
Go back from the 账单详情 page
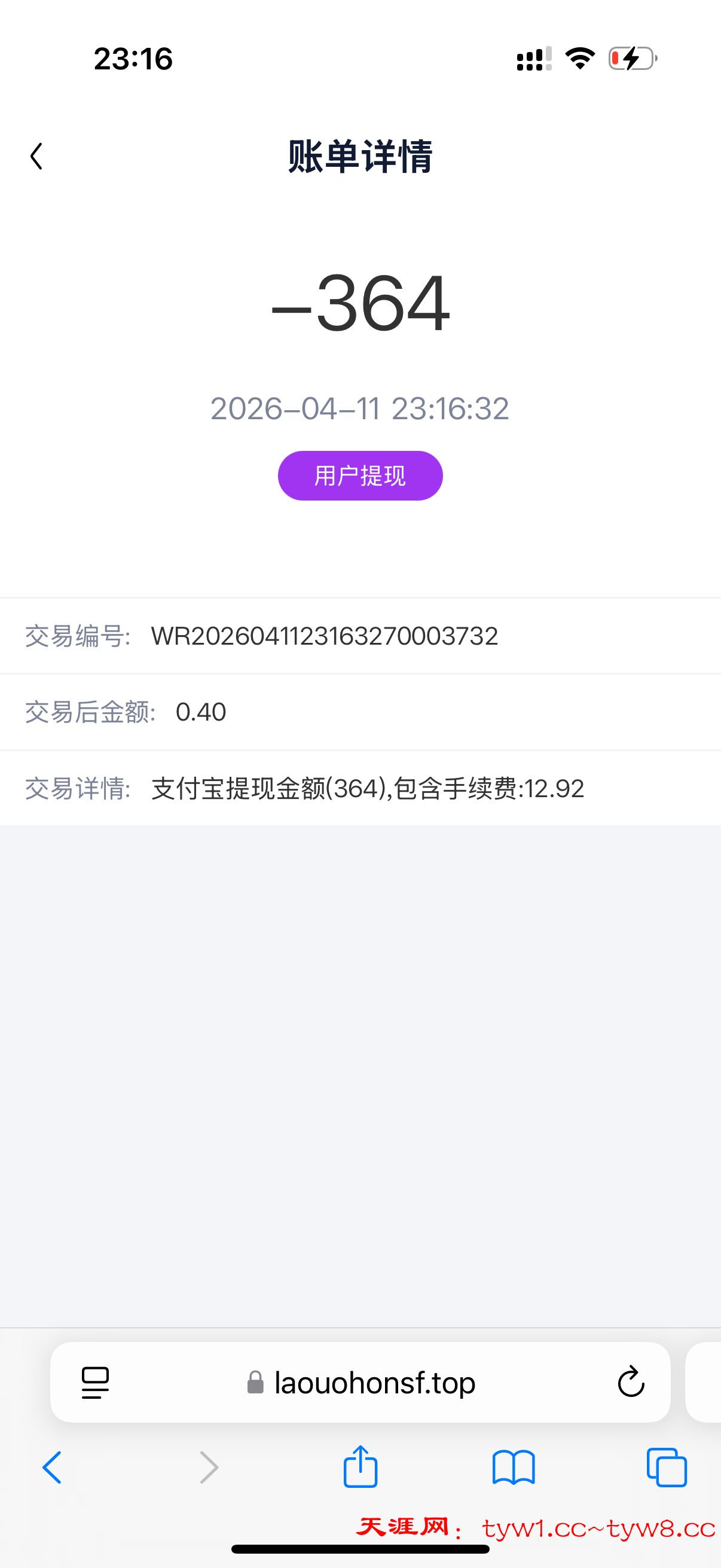[x=36, y=157]
